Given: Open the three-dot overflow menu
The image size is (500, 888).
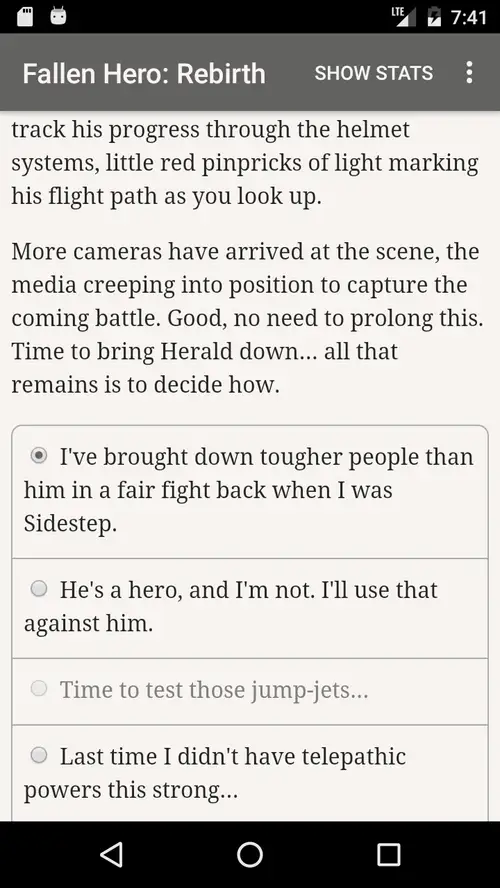Looking at the screenshot, I should click(x=469, y=72).
